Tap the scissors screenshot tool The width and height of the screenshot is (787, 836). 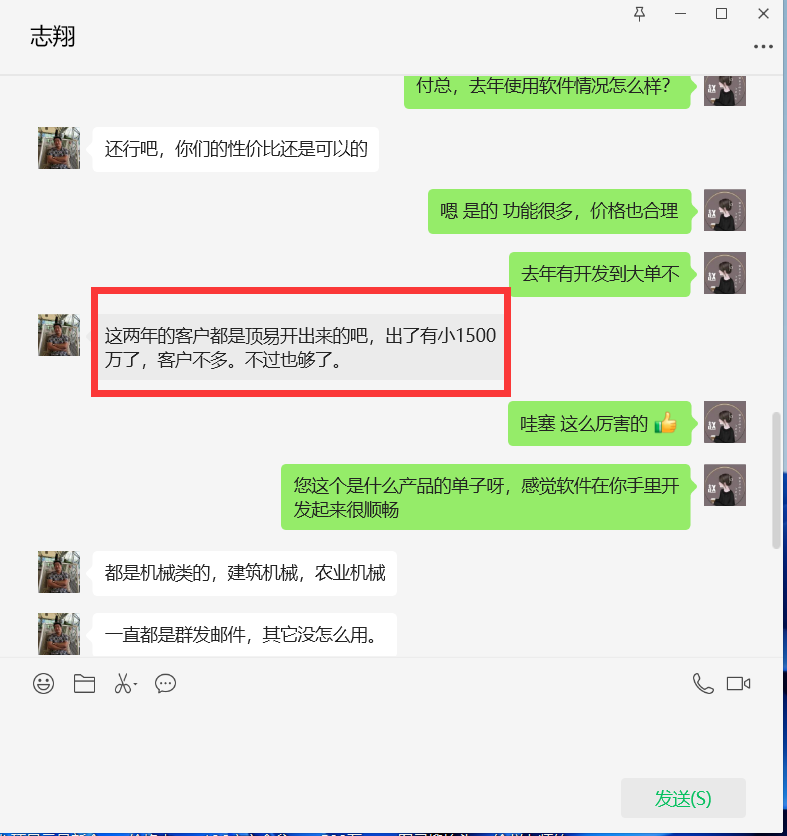click(122, 684)
